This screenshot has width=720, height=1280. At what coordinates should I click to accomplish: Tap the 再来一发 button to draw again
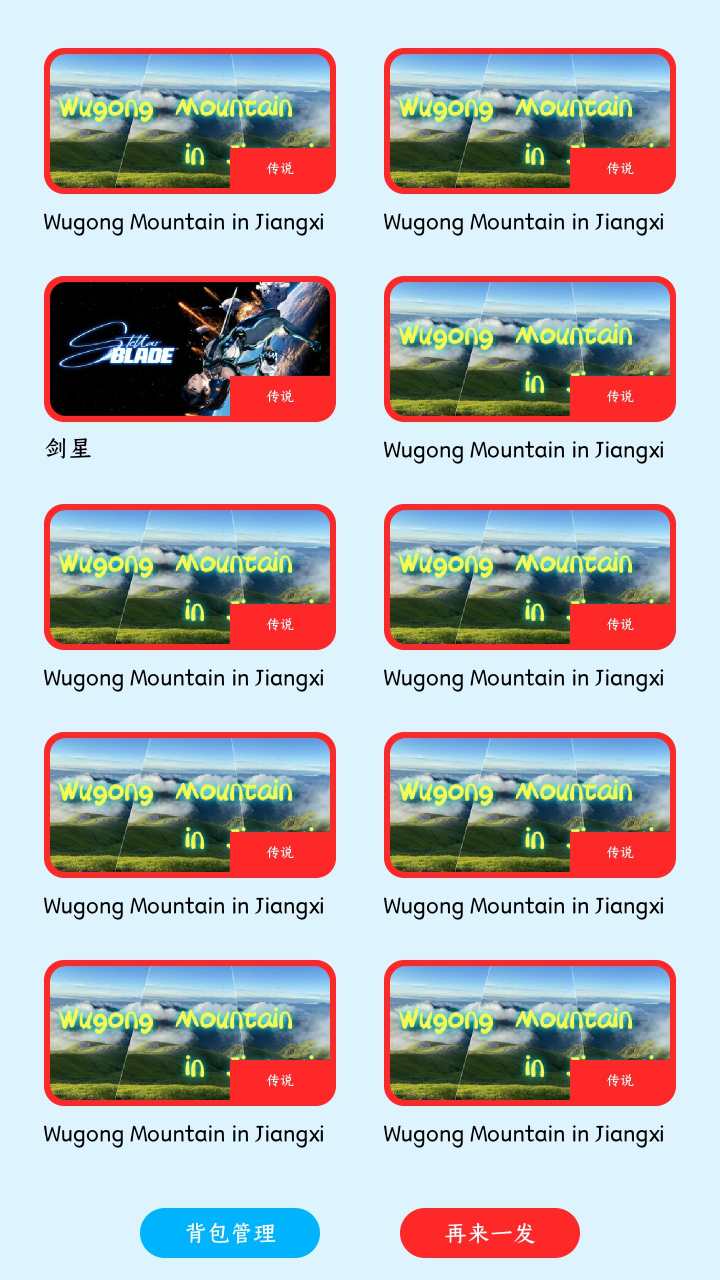(x=490, y=1233)
